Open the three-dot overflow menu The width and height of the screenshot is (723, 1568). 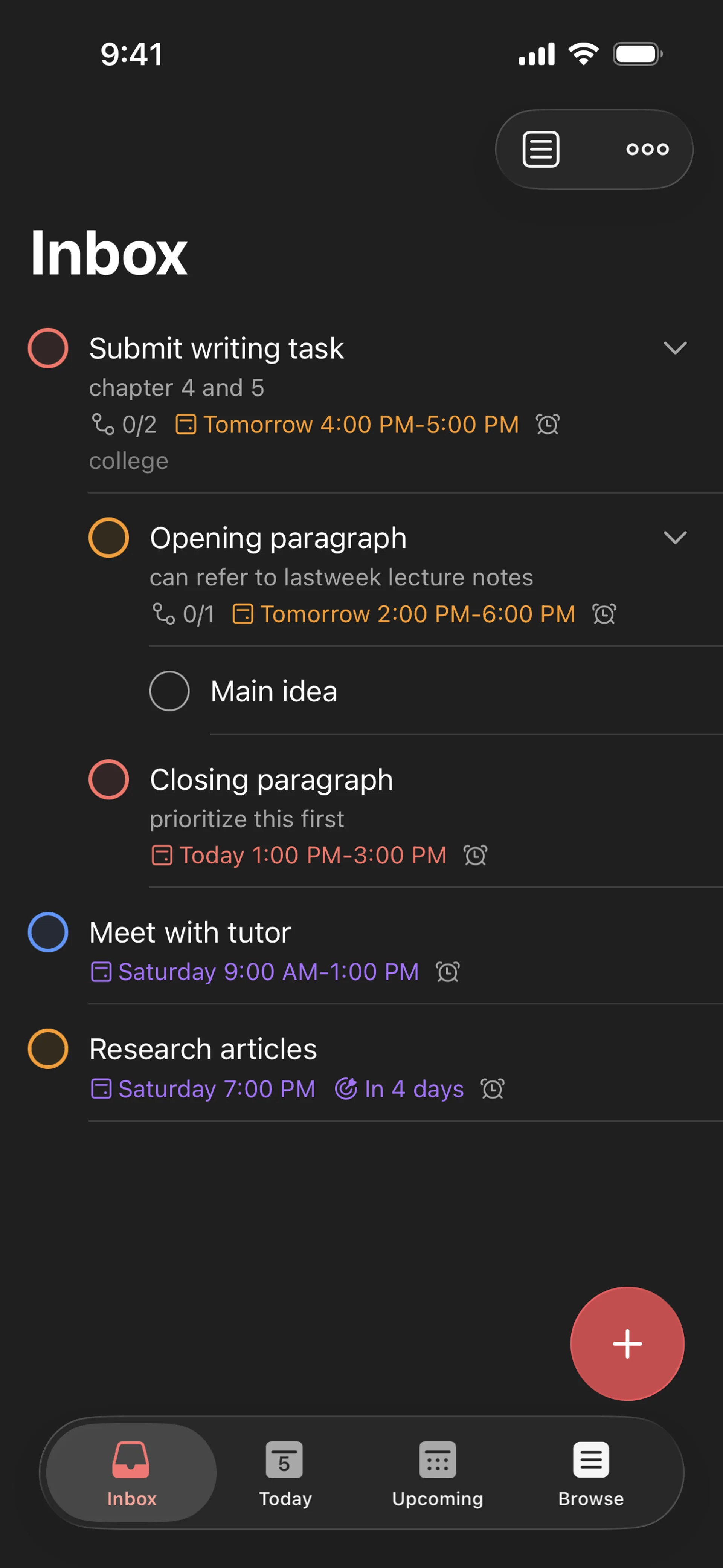click(x=647, y=149)
